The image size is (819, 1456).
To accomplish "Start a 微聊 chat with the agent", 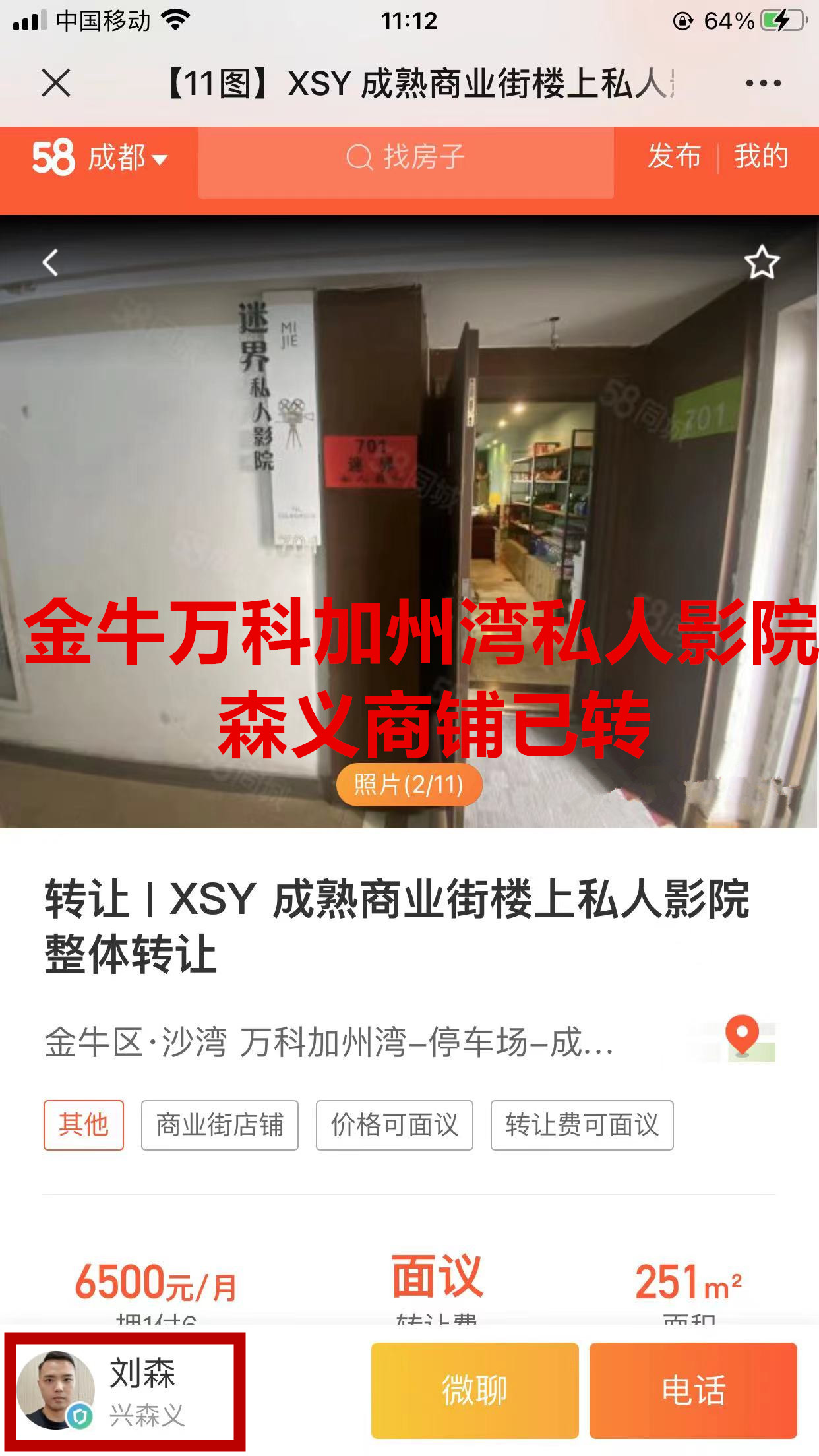I will pyautogui.click(x=475, y=1391).
